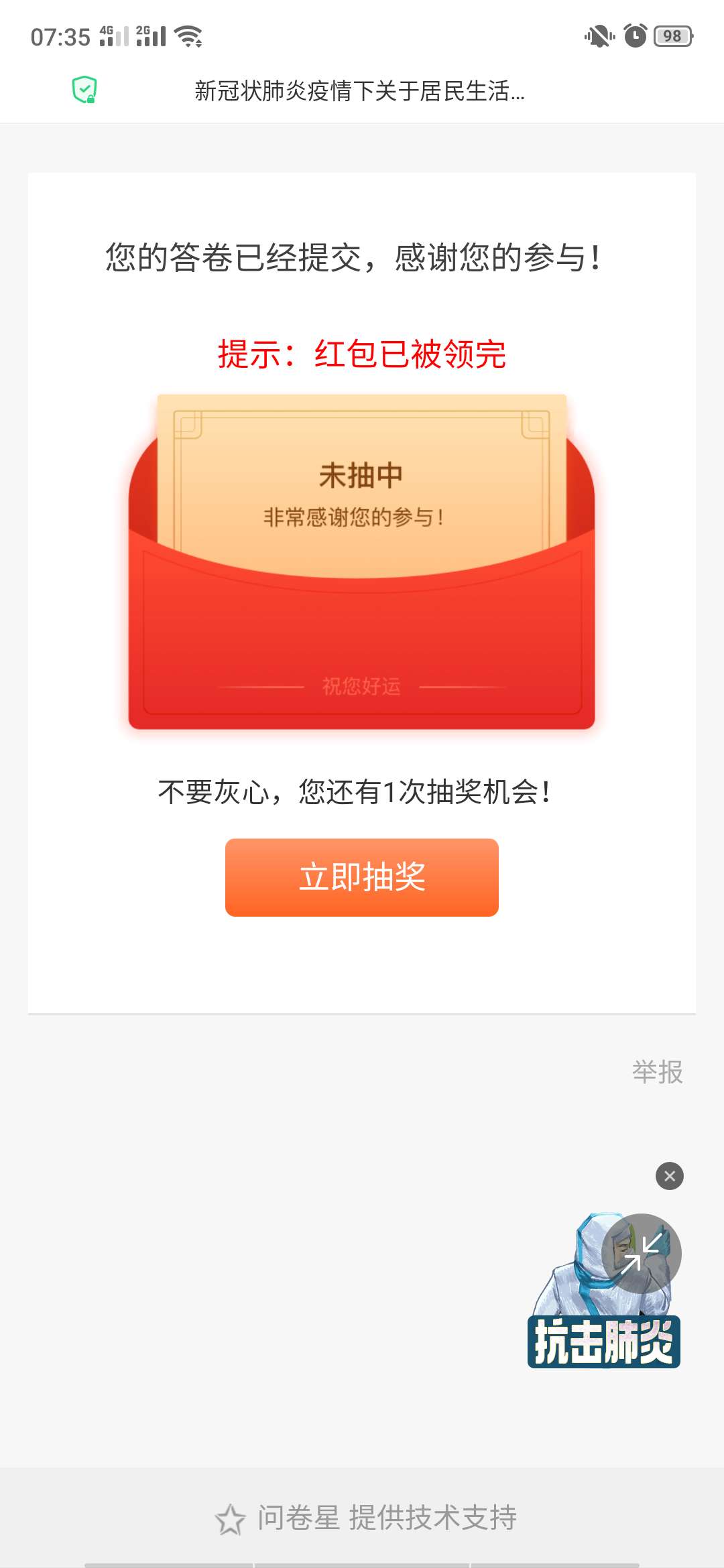The height and width of the screenshot is (1568, 724).
Task: Tap the green security shield icon
Action: [84, 90]
